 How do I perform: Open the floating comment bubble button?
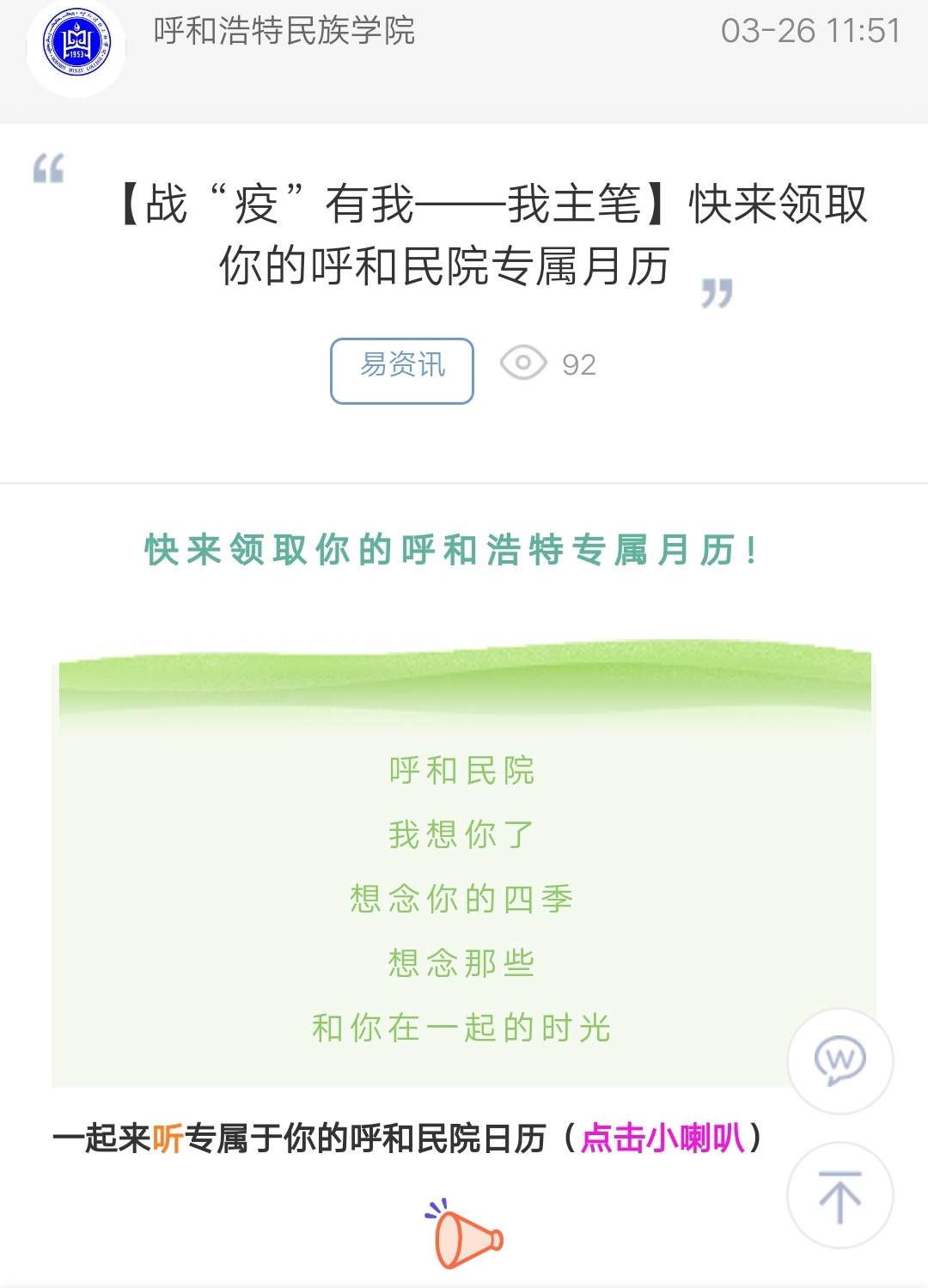coord(839,1061)
